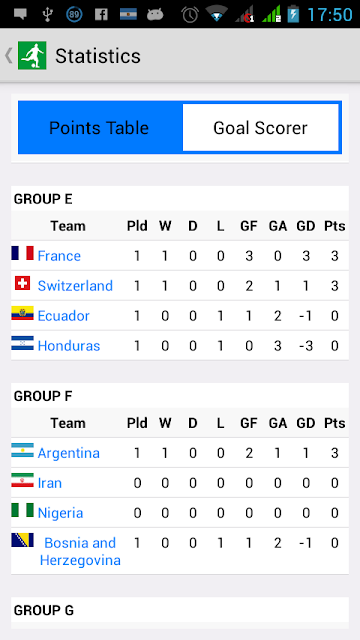
Task: Switch to the Goal Scorer tab
Action: coord(260,128)
